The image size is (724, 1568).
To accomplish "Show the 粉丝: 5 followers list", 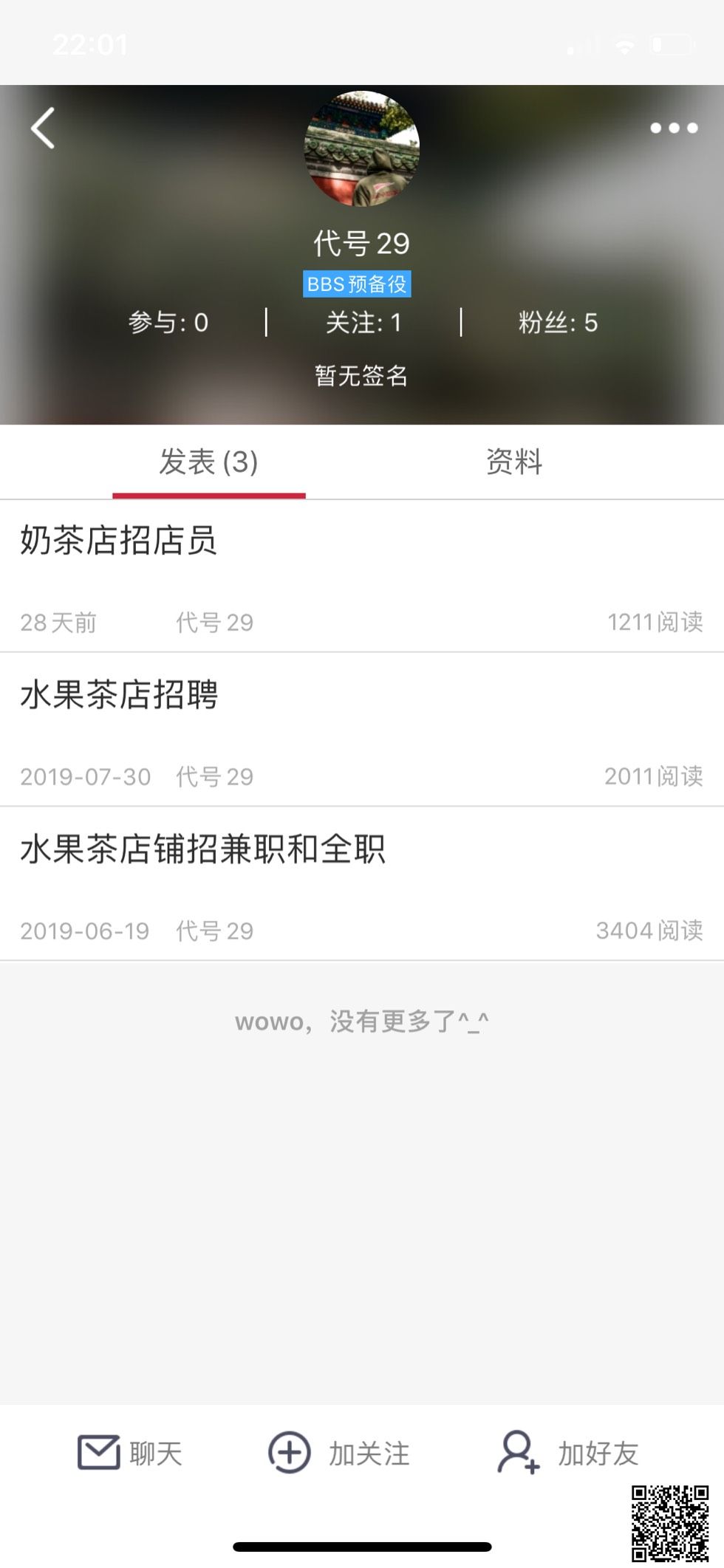I will pyautogui.click(x=558, y=323).
